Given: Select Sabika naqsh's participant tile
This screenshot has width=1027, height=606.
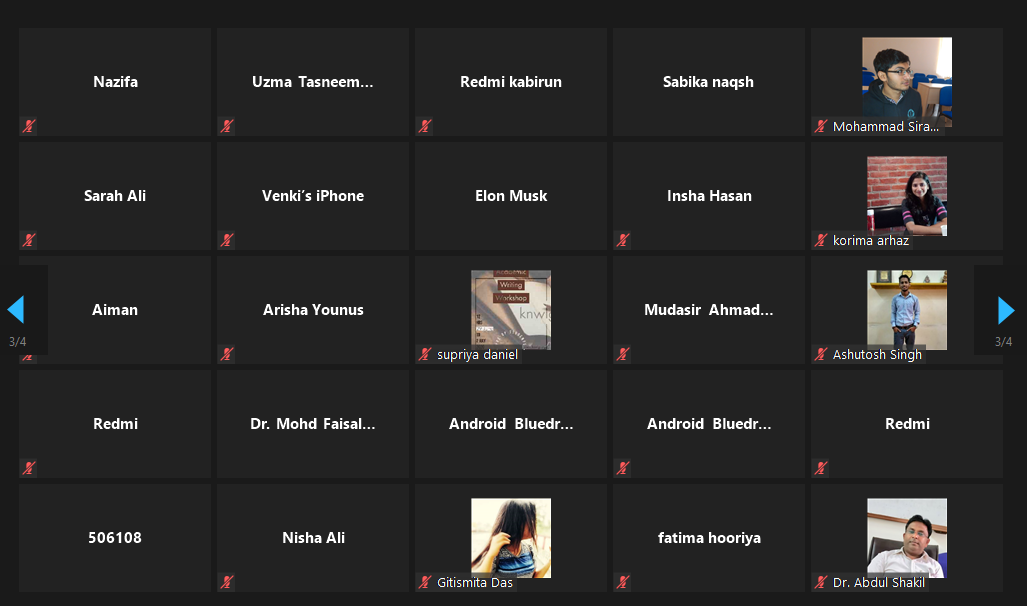Looking at the screenshot, I should tap(708, 82).
